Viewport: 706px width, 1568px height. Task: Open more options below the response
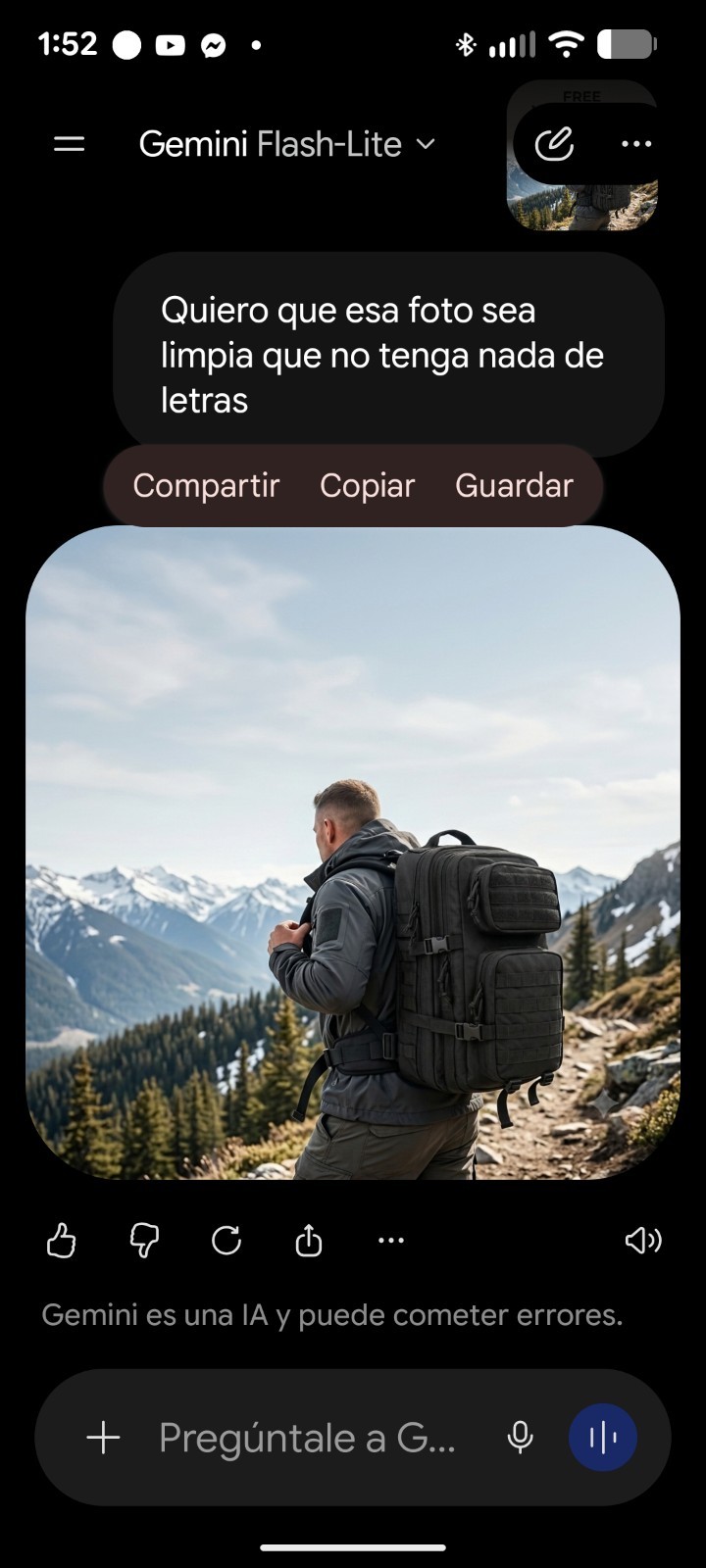(391, 1241)
